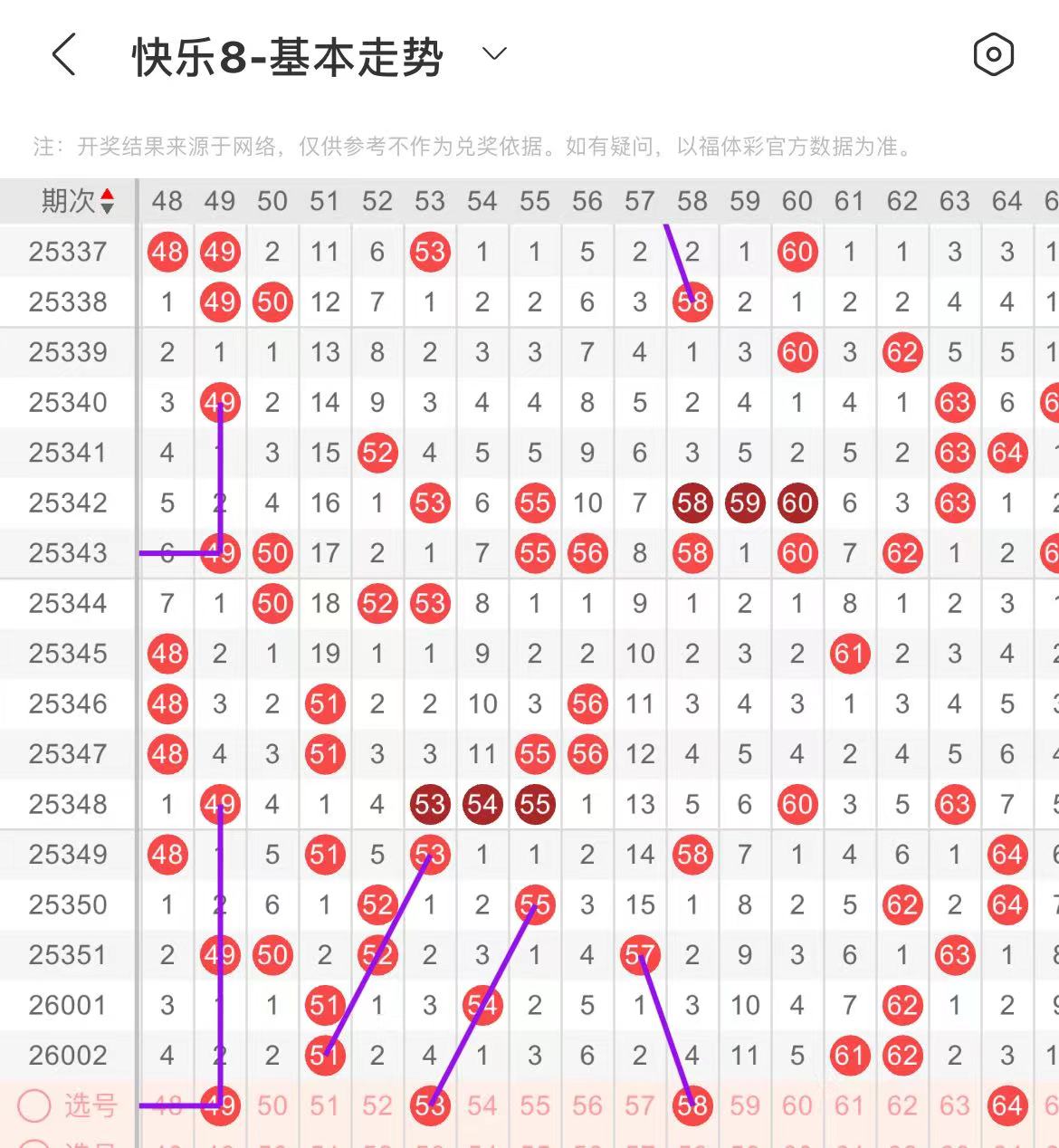
Task: Open the hexagon settings icon
Action: point(993,54)
